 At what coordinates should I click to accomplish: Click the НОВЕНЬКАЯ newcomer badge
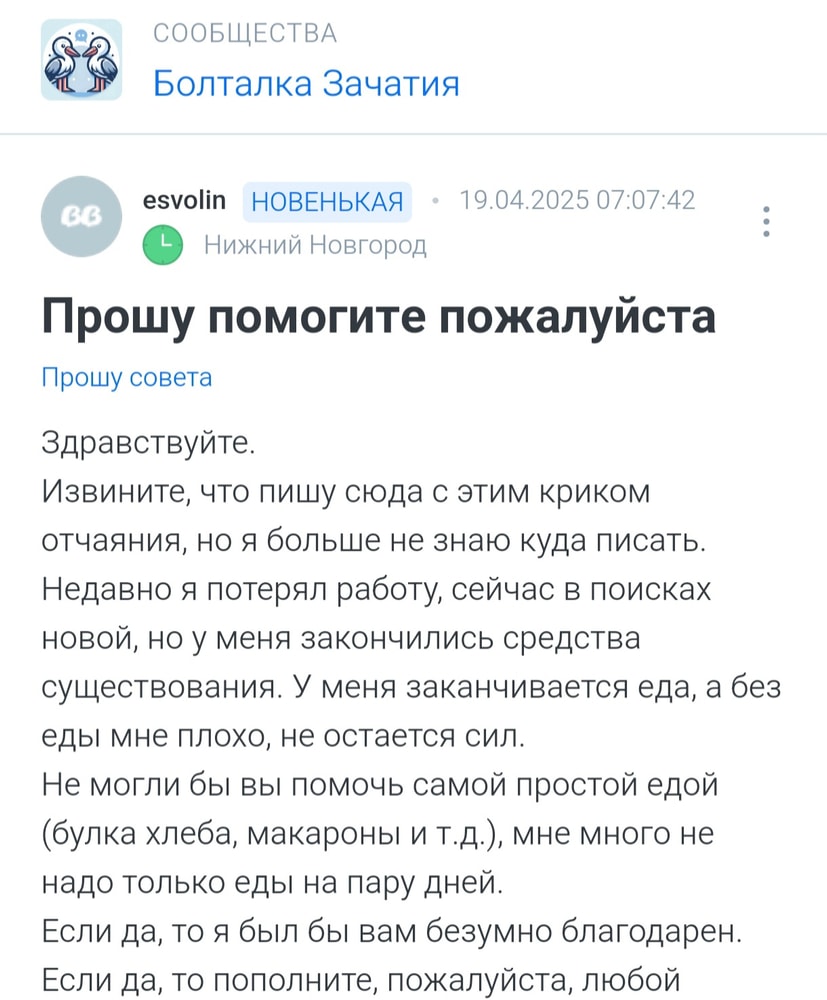(328, 200)
